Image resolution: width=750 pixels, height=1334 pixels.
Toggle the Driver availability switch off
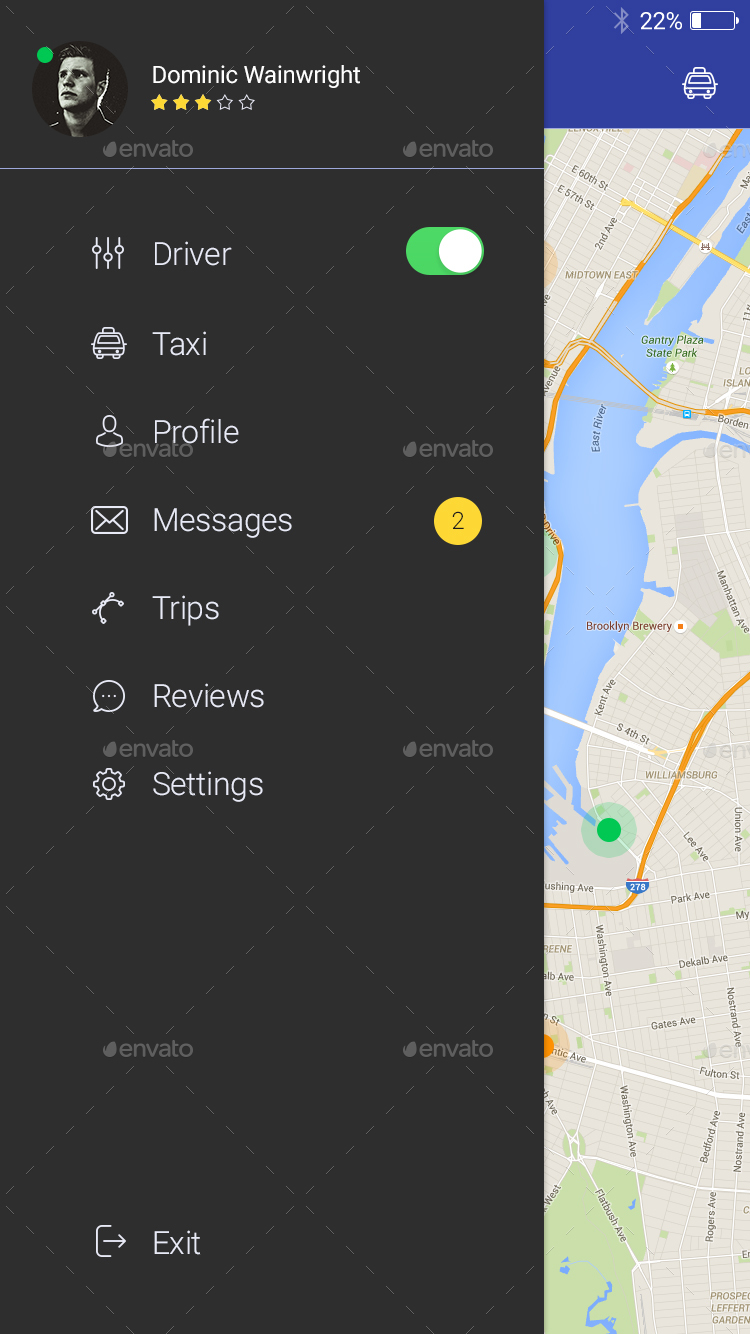point(444,251)
